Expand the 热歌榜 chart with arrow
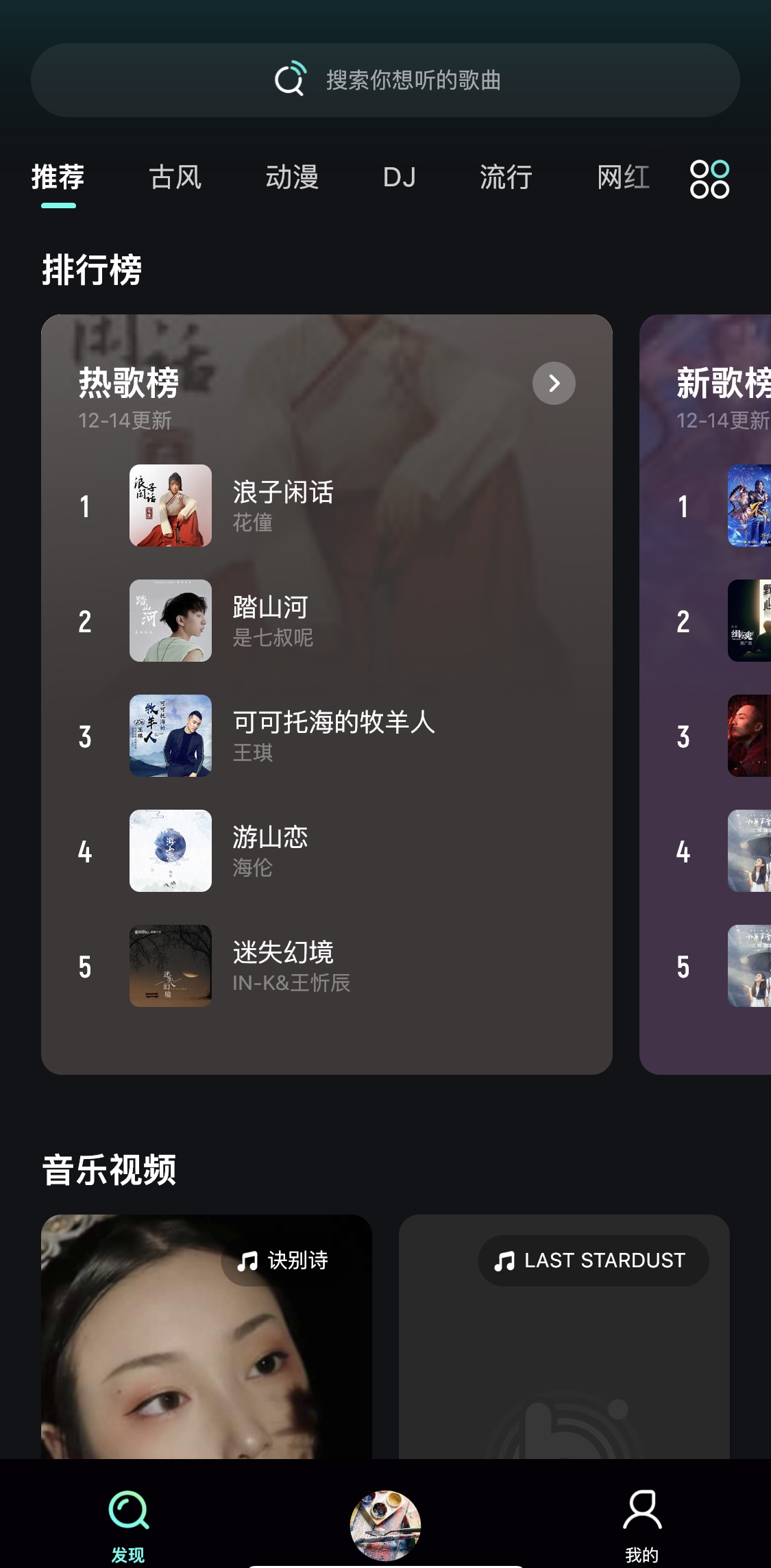This screenshot has height=1568, width=771. 554,384
